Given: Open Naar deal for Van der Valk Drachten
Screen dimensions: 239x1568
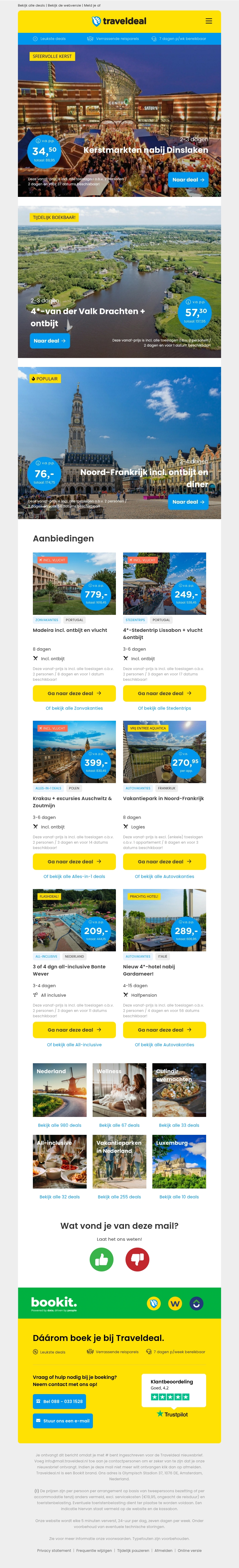Looking at the screenshot, I should [x=49, y=341].
